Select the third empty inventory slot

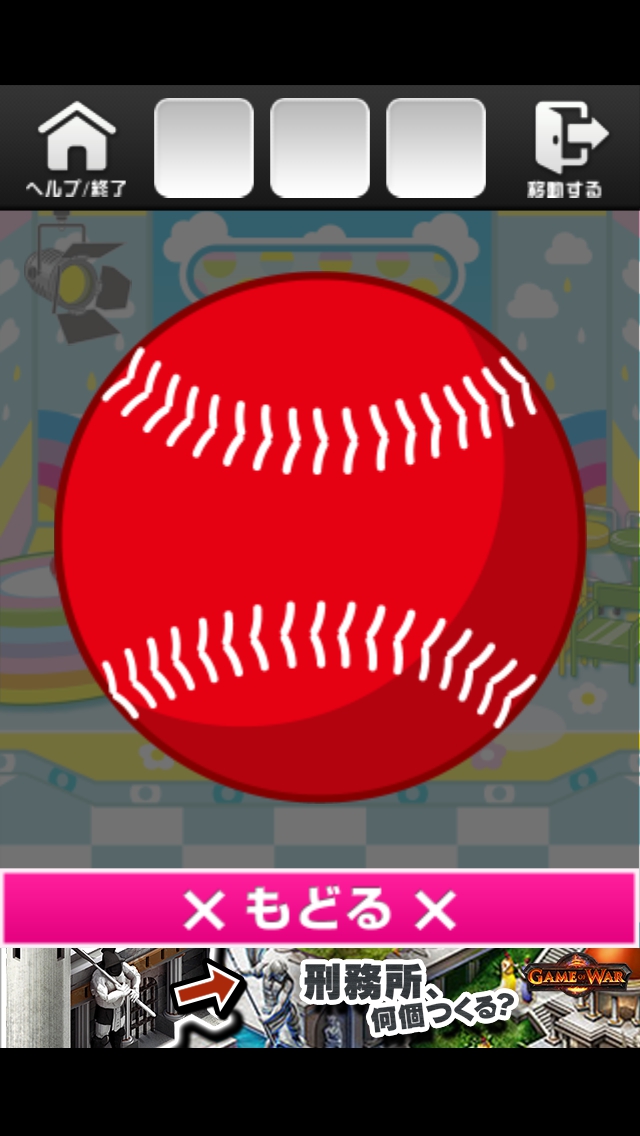[x=436, y=148]
